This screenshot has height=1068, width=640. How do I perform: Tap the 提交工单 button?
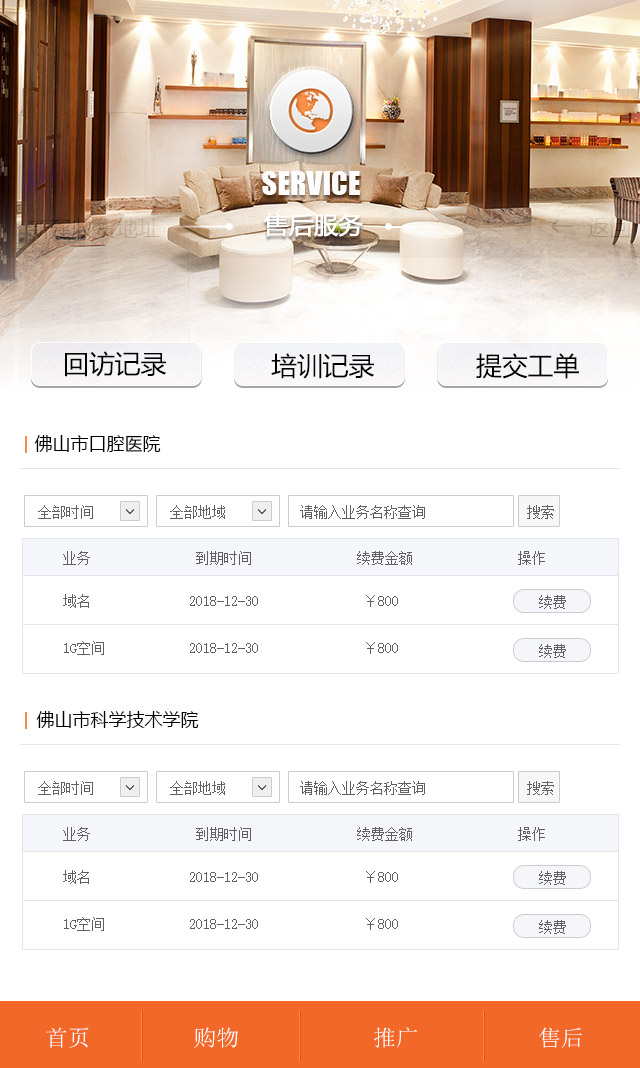click(523, 365)
